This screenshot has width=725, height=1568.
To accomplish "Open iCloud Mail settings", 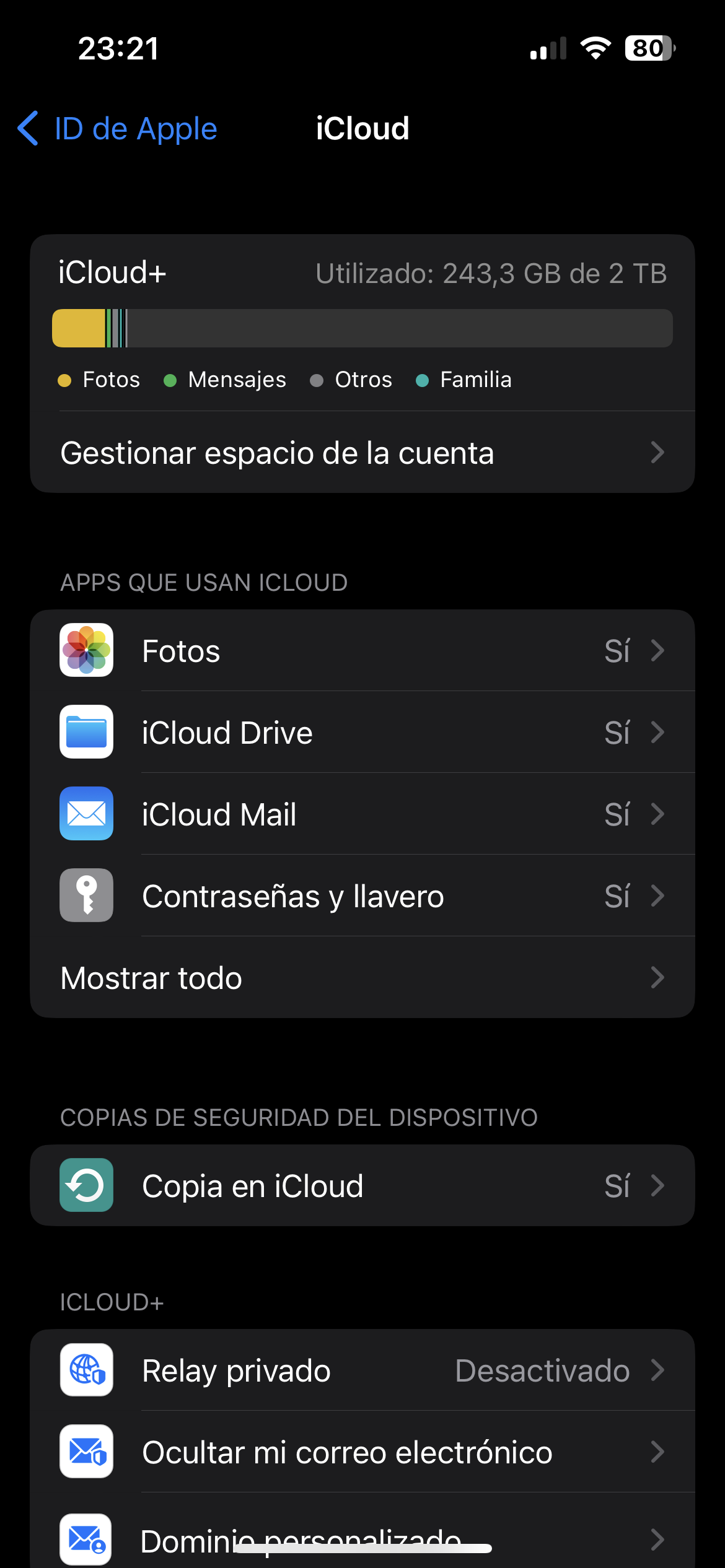I will point(362,814).
